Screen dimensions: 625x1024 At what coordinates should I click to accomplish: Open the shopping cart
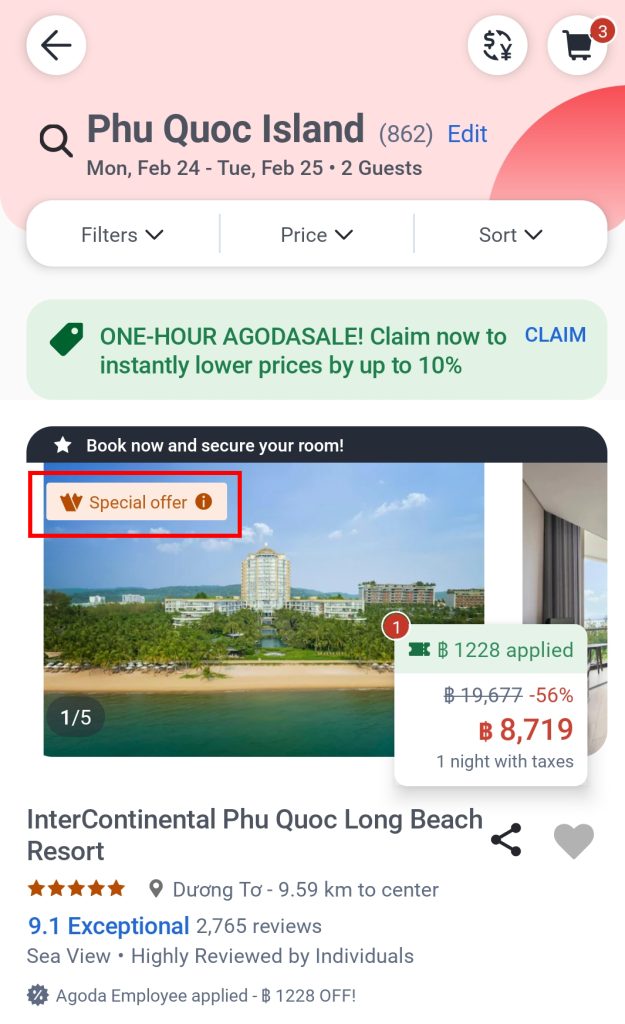(x=577, y=46)
